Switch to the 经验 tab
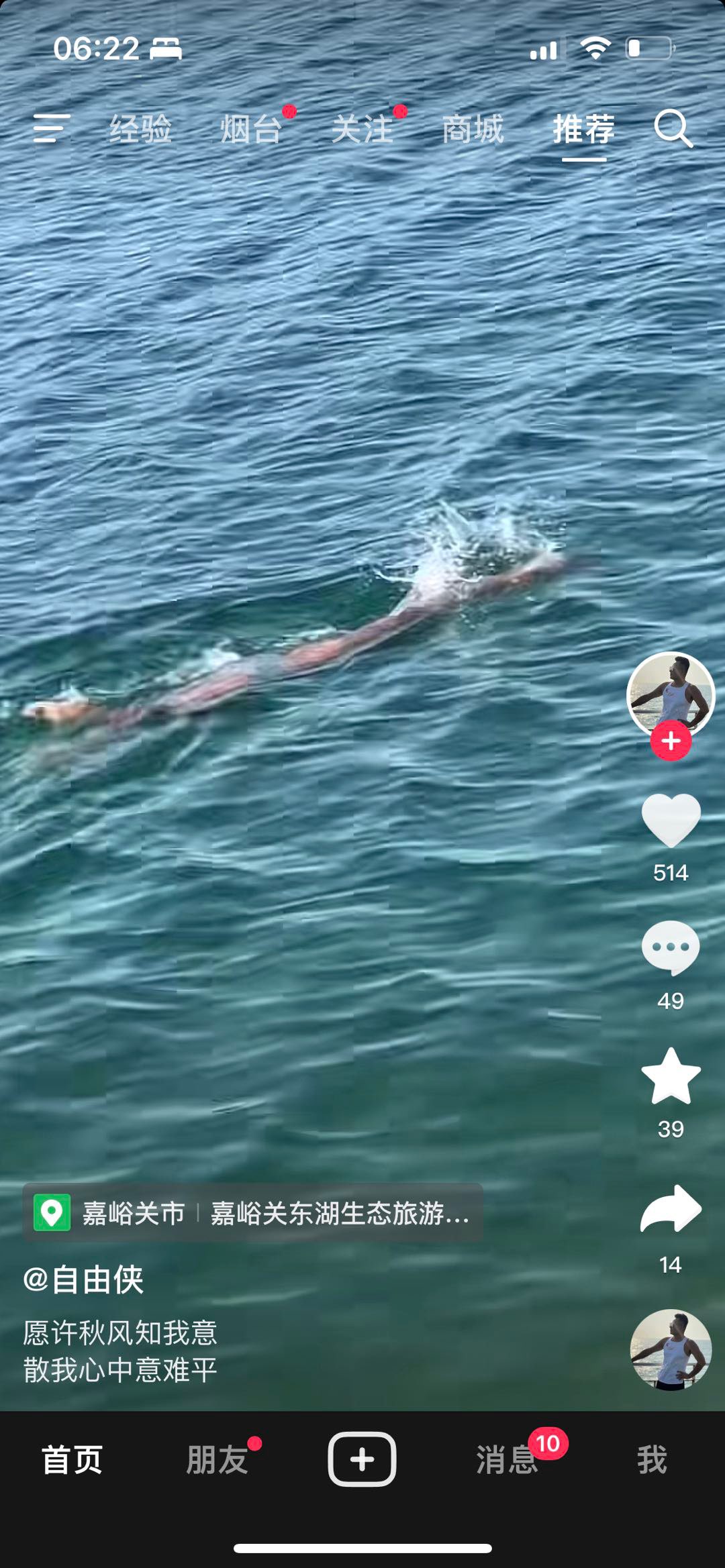 coord(141,129)
